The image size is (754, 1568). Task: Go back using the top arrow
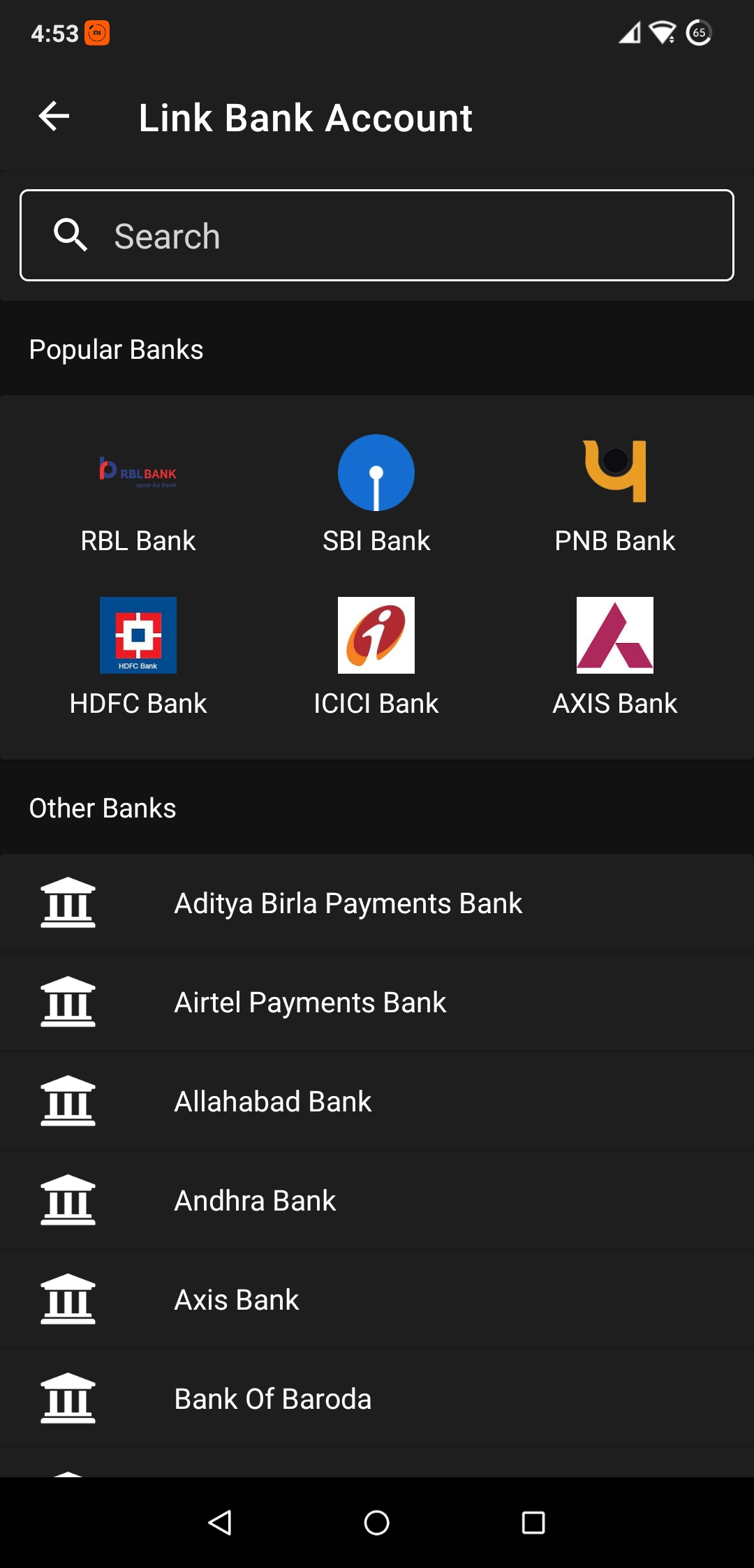tap(54, 117)
